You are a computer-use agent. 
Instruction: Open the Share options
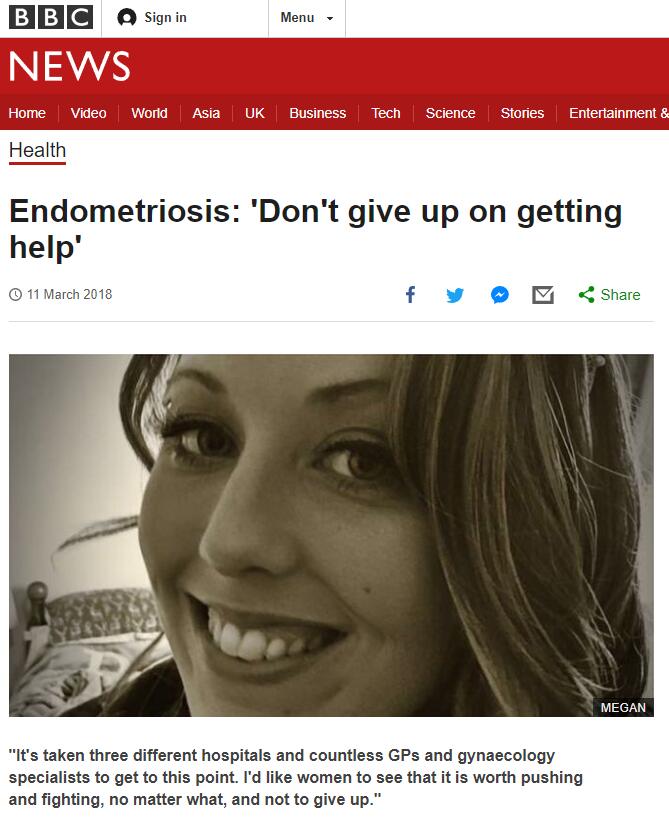609,295
